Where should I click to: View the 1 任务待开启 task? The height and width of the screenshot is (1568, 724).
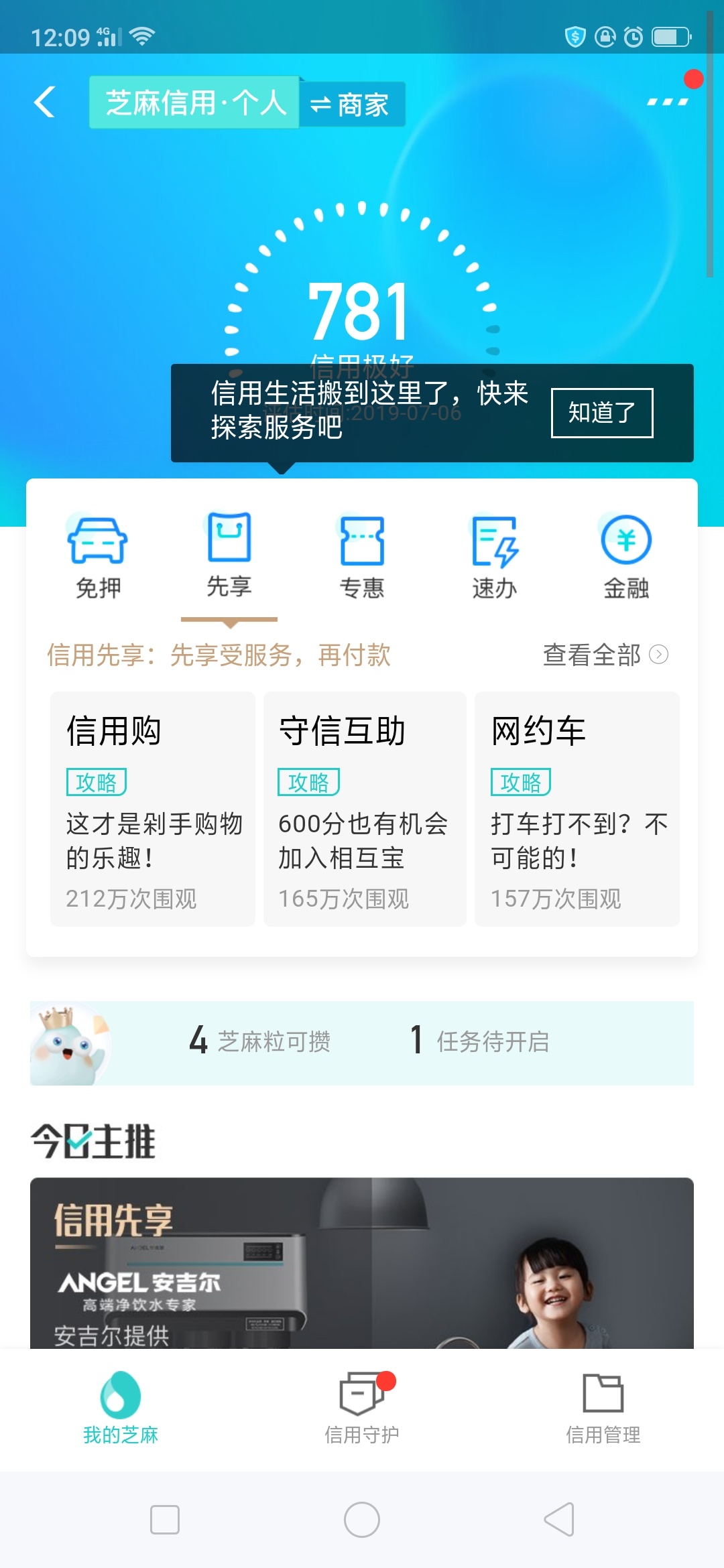pyautogui.click(x=480, y=1041)
